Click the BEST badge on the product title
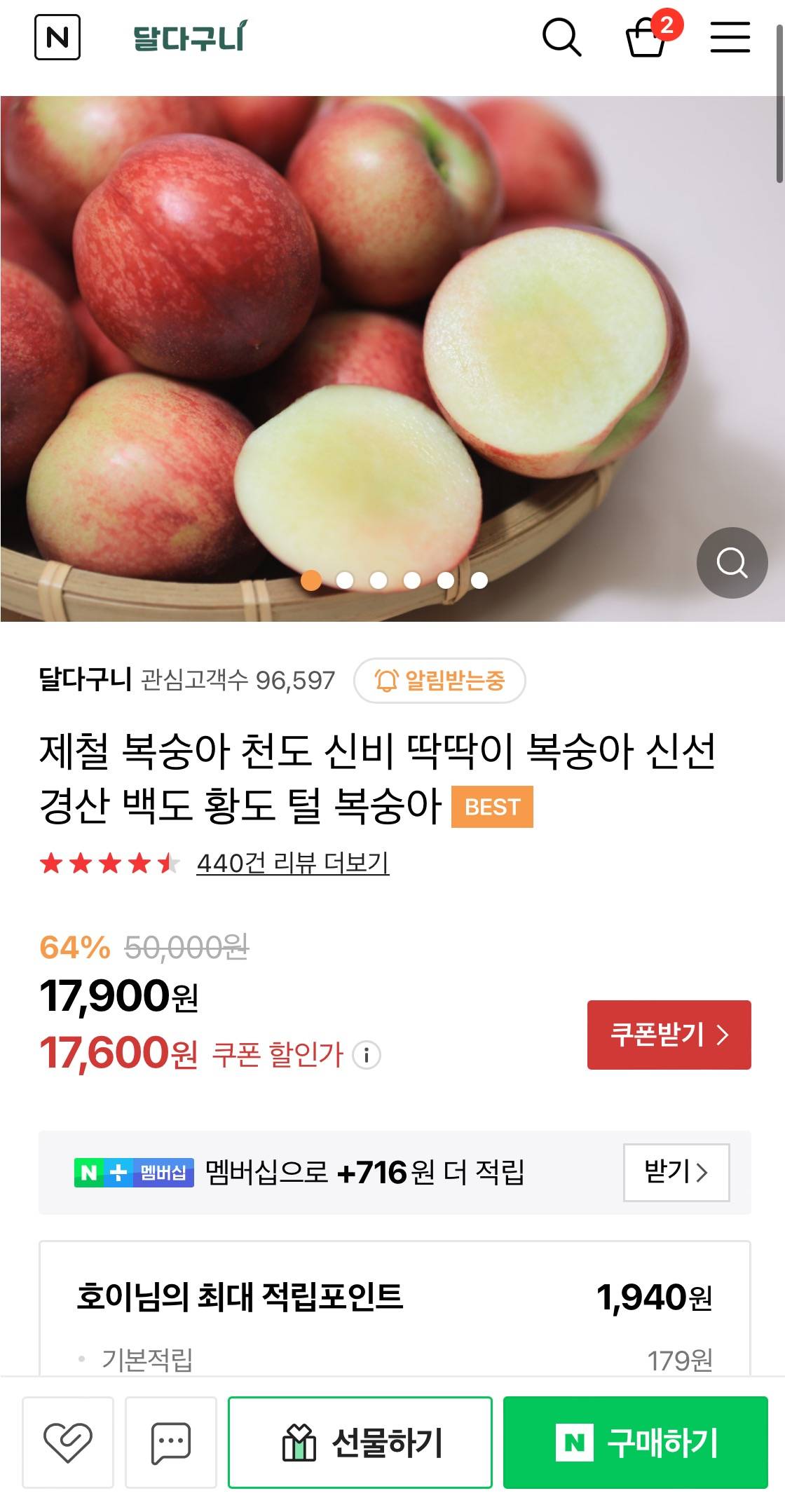Image resolution: width=785 pixels, height=1512 pixels. [x=493, y=808]
